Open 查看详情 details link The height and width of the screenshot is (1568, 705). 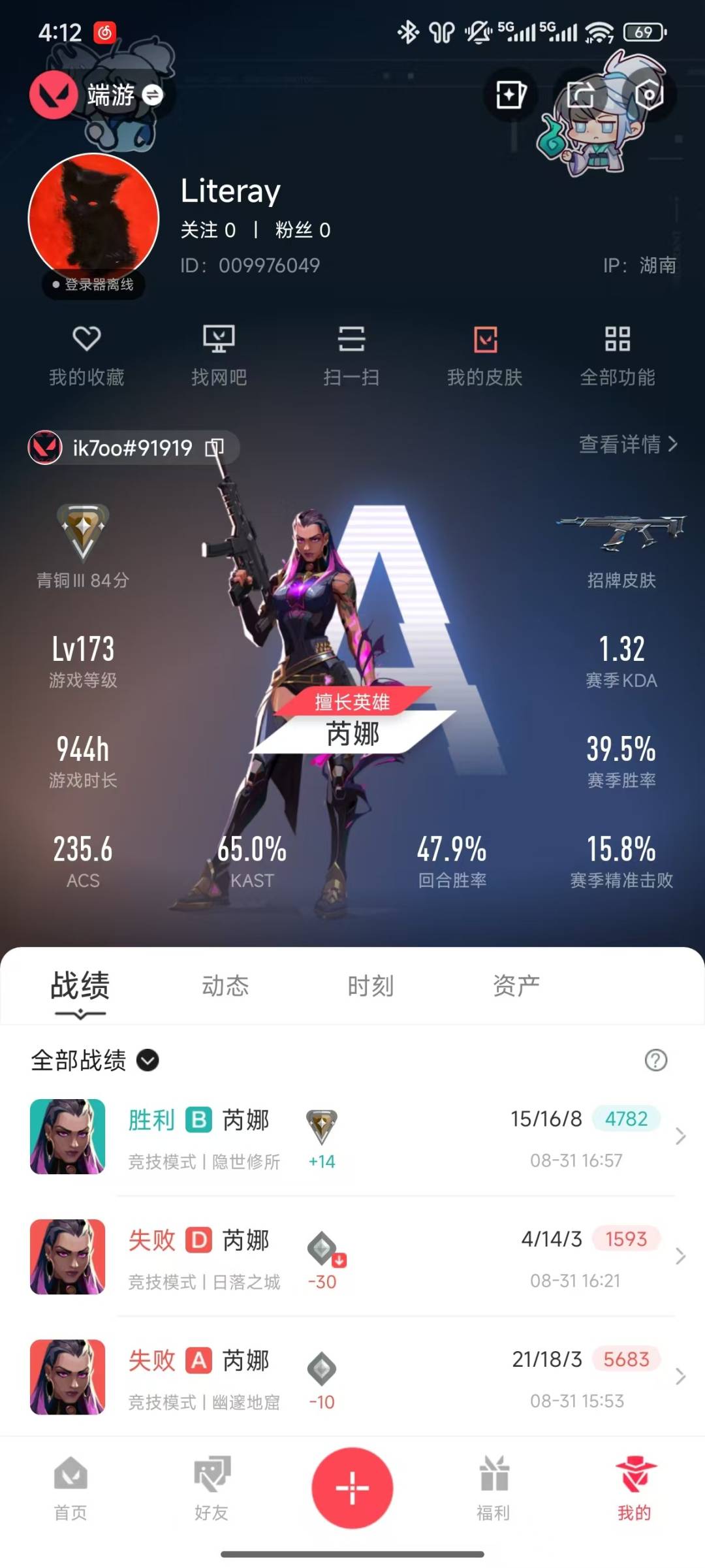pos(628,444)
